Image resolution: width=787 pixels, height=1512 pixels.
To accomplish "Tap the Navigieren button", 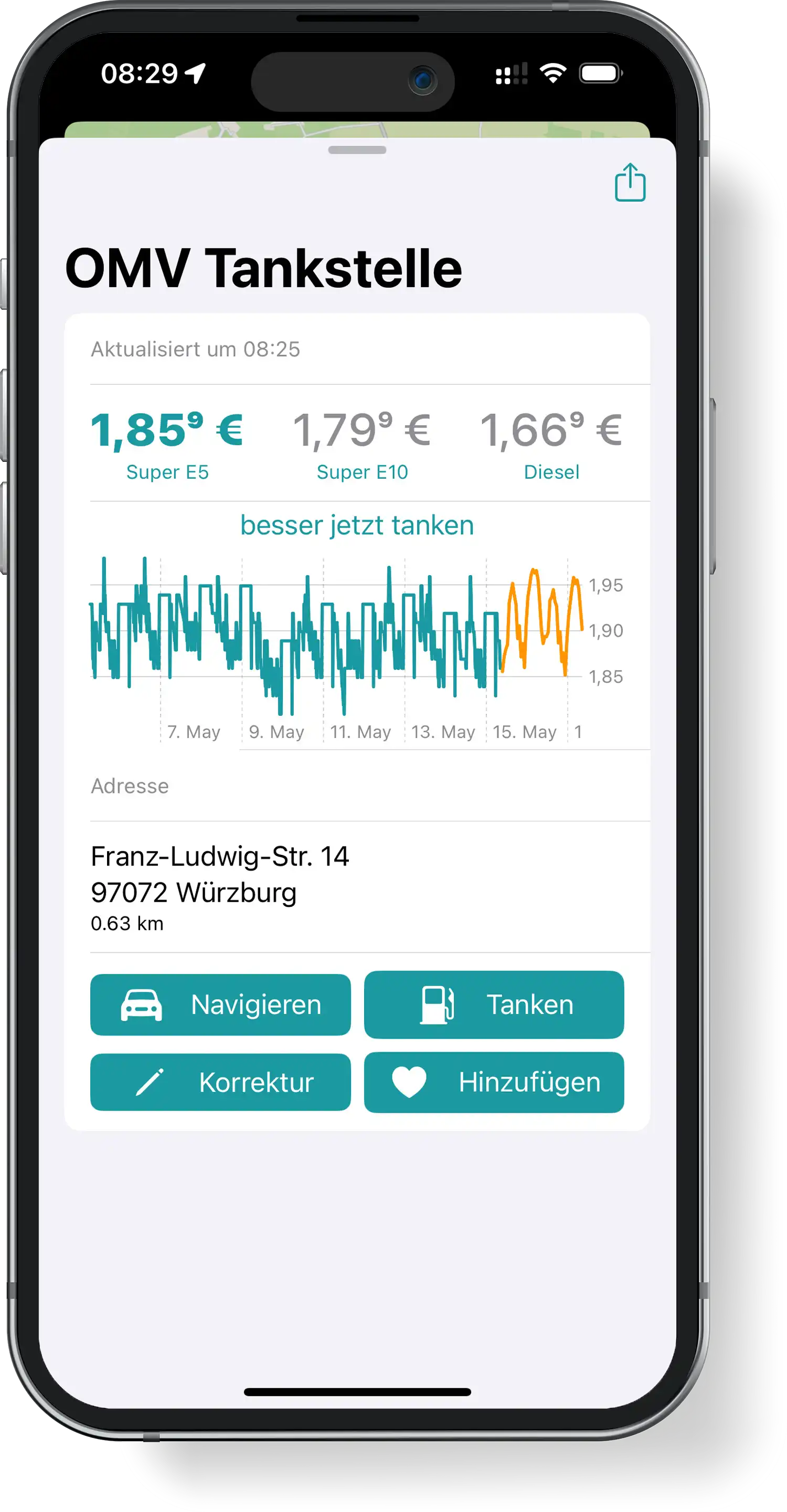I will tap(220, 1005).
